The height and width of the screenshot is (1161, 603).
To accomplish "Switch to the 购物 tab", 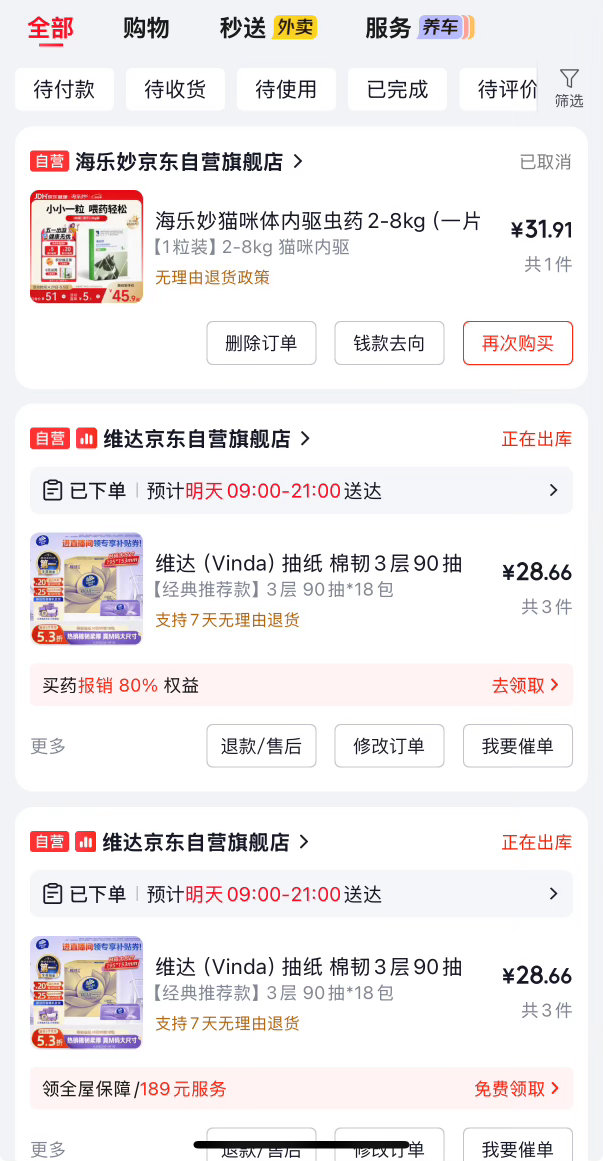I will pyautogui.click(x=146, y=28).
